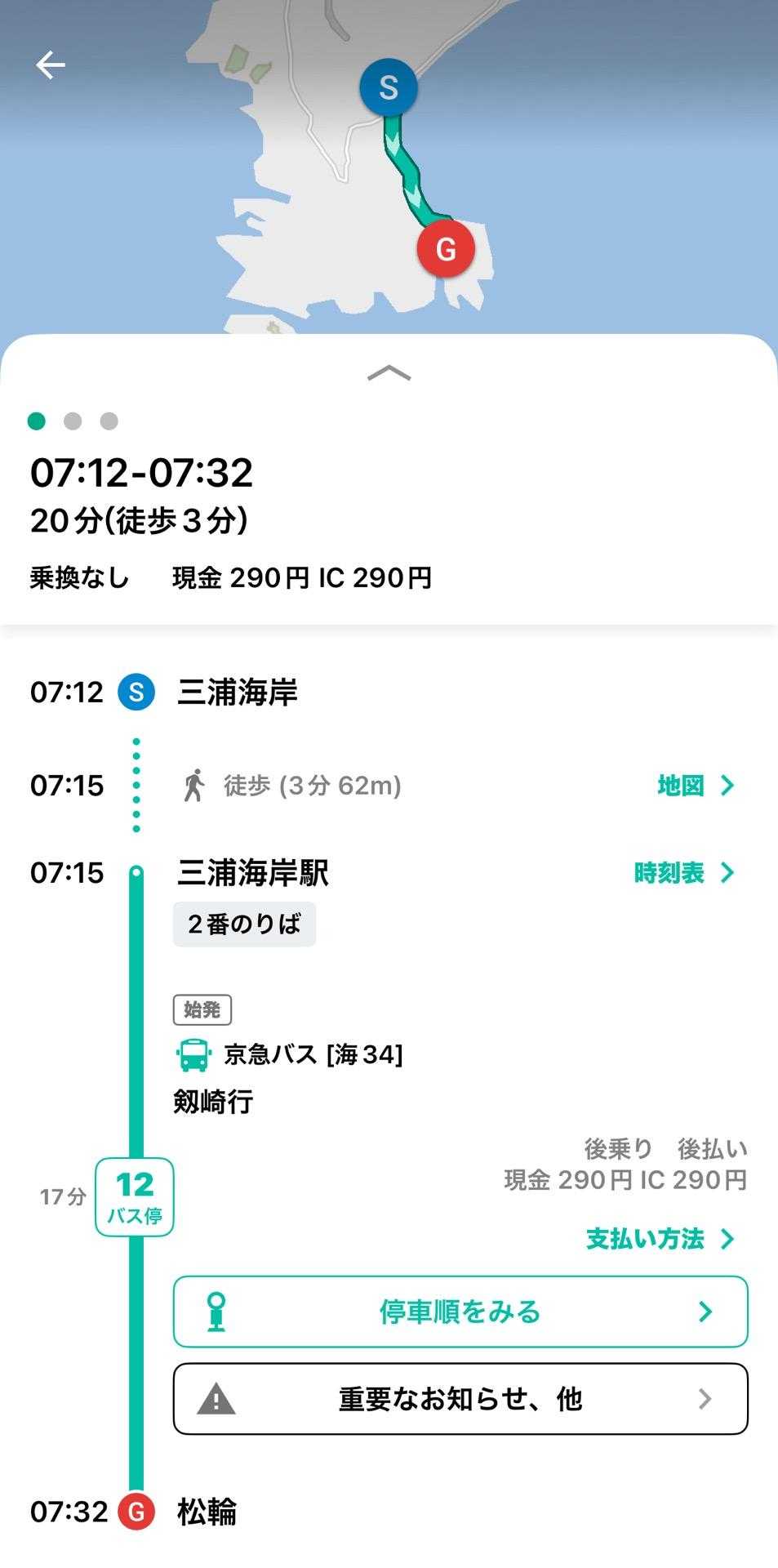Go back using the top-left arrow
The width and height of the screenshot is (778, 1568).
tap(51, 65)
